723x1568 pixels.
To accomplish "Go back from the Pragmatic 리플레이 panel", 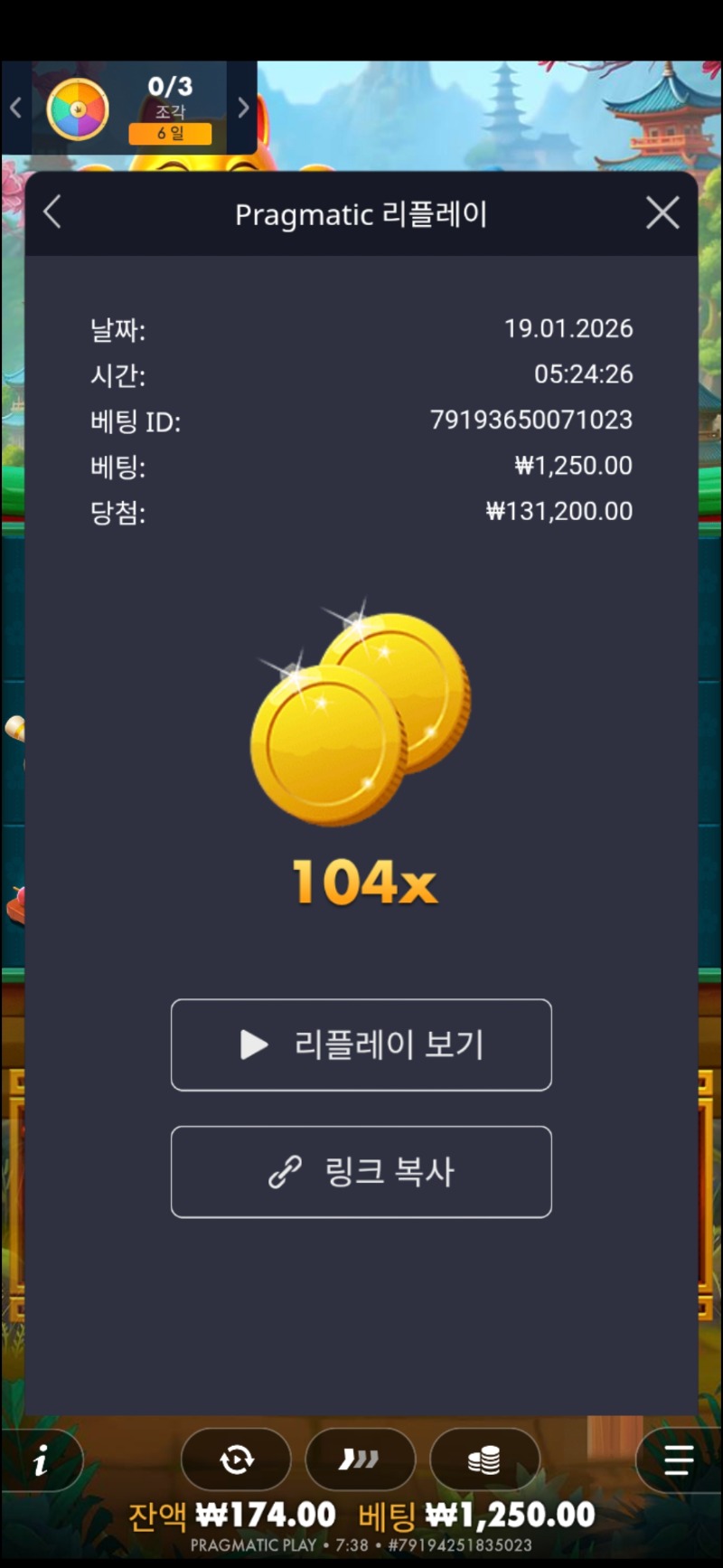I will (x=52, y=213).
